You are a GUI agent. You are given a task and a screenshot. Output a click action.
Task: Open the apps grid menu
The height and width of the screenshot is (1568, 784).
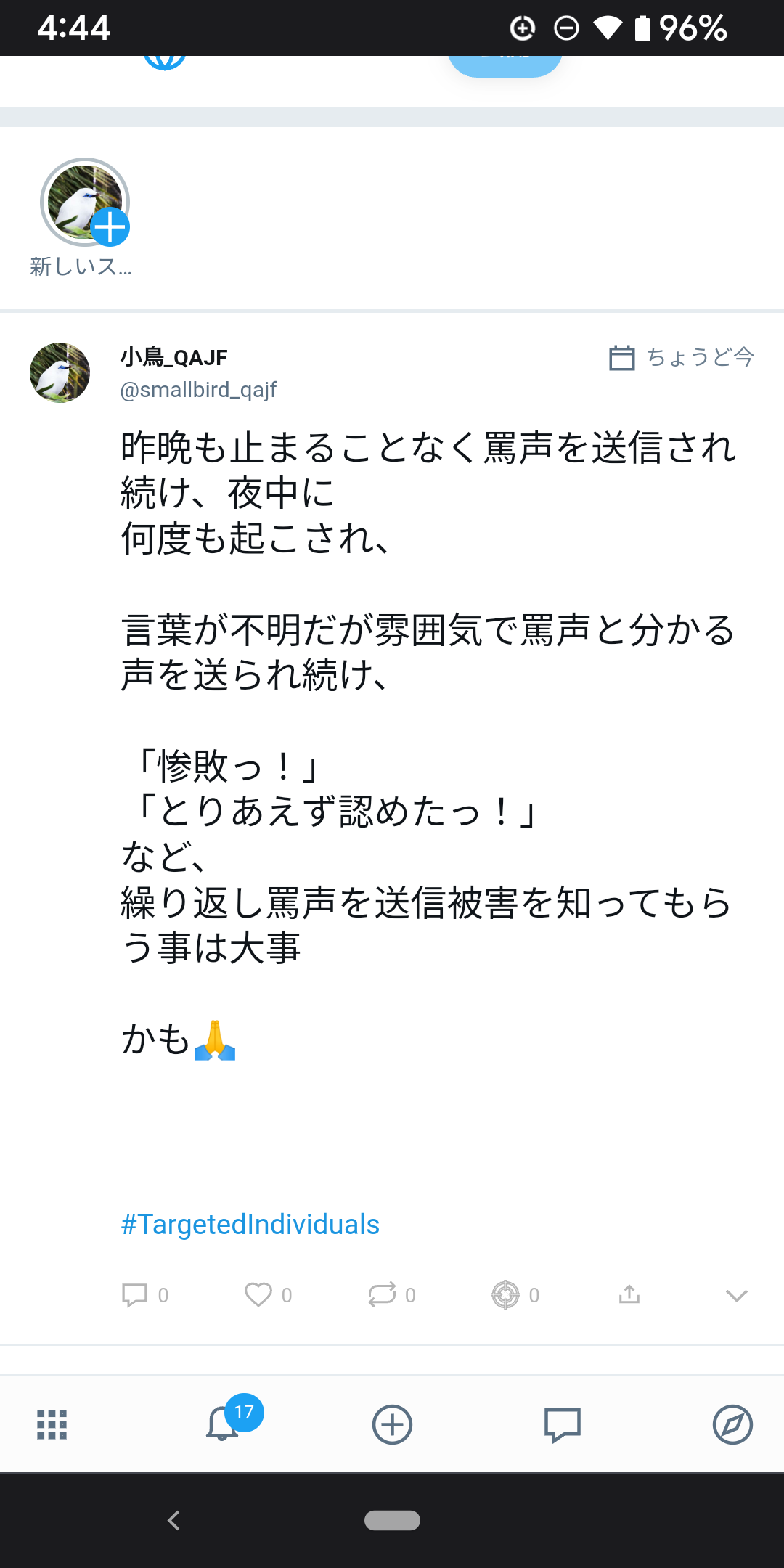(x=52, y=1424)
